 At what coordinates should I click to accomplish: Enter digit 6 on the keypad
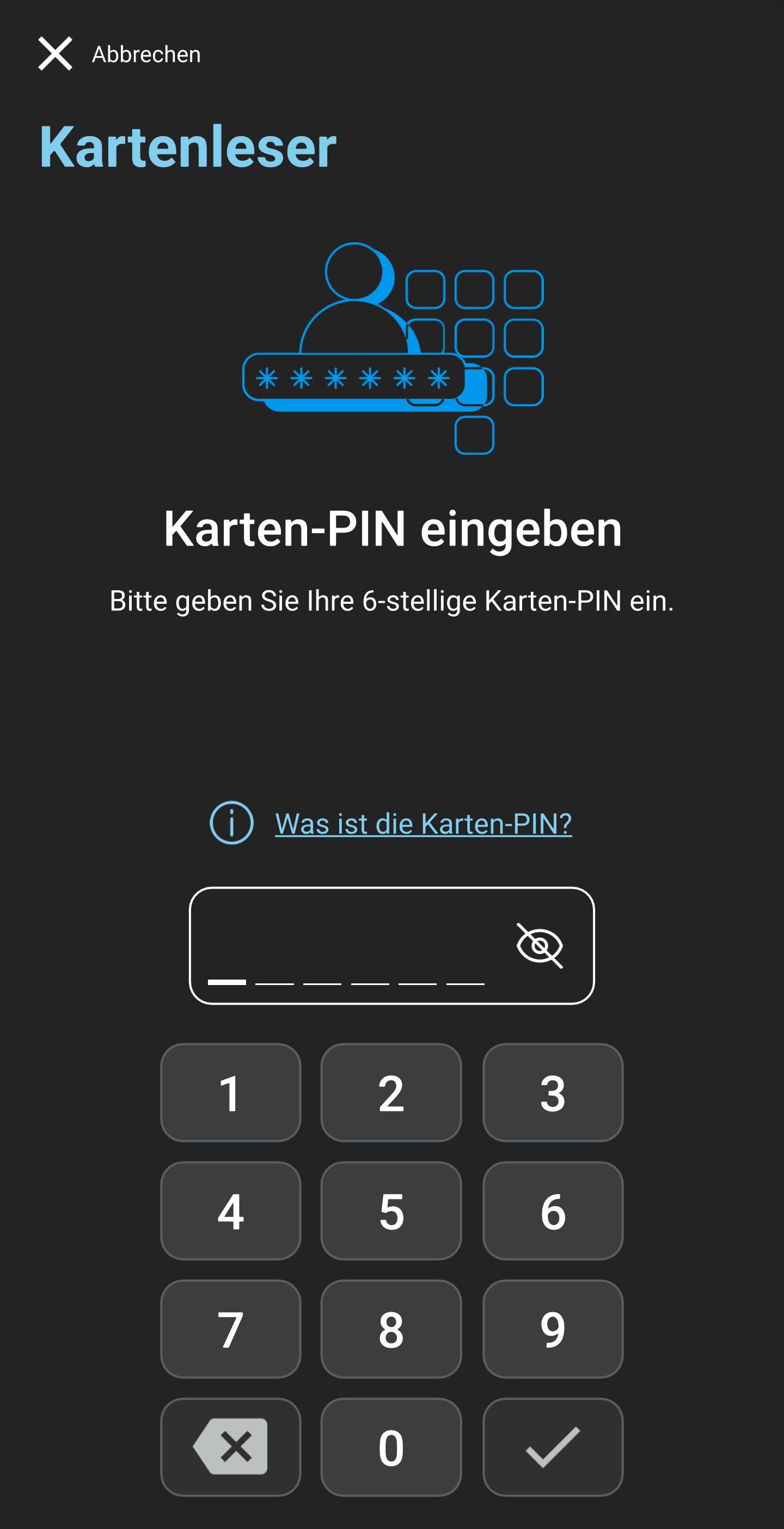553,1211
